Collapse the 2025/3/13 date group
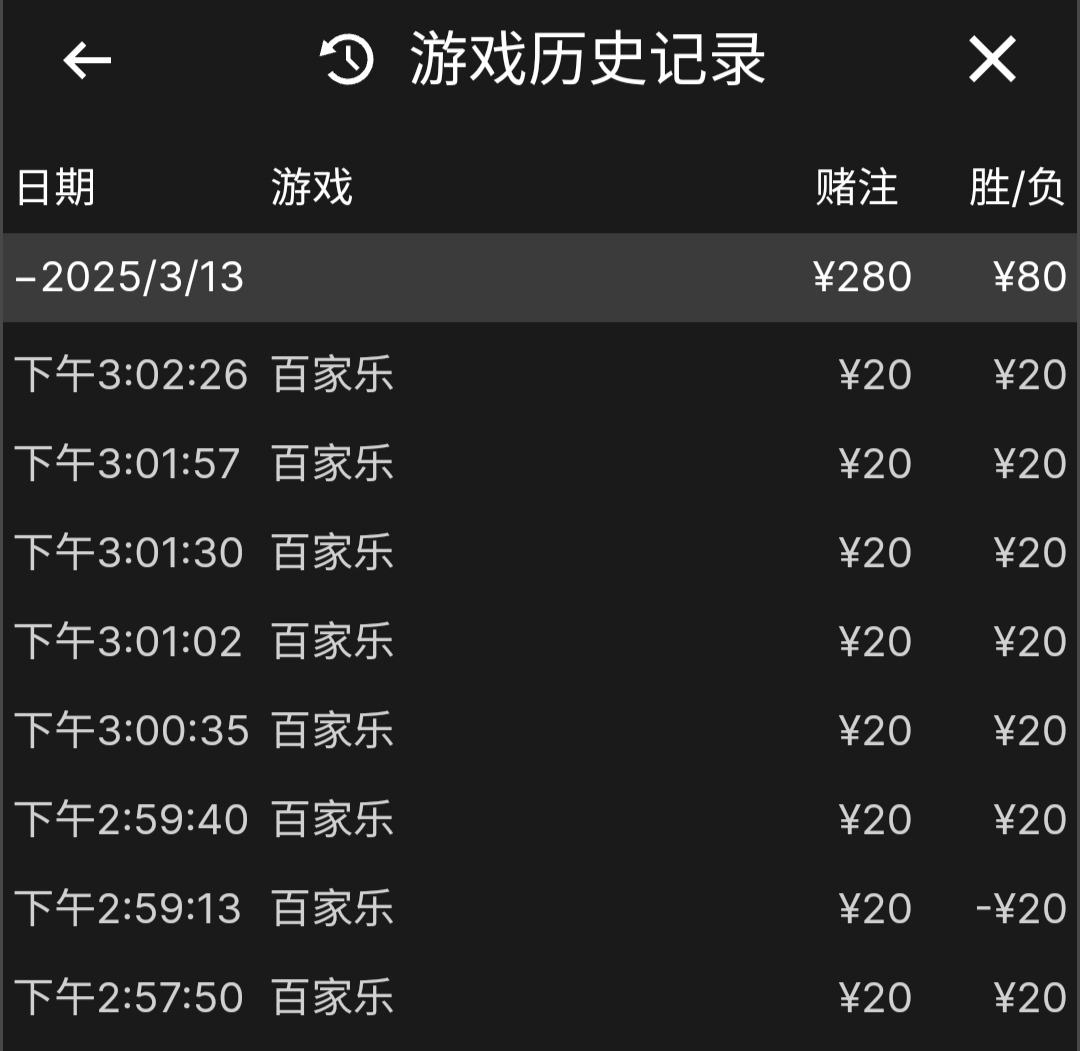The height and width of the screenshot is (1051, 1080). pos(130,277)
